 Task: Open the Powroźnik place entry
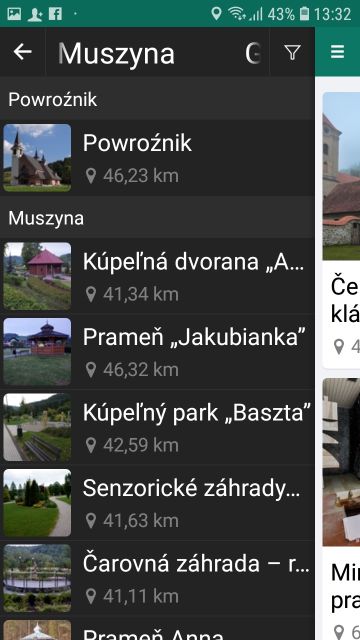tap(157, 158)
